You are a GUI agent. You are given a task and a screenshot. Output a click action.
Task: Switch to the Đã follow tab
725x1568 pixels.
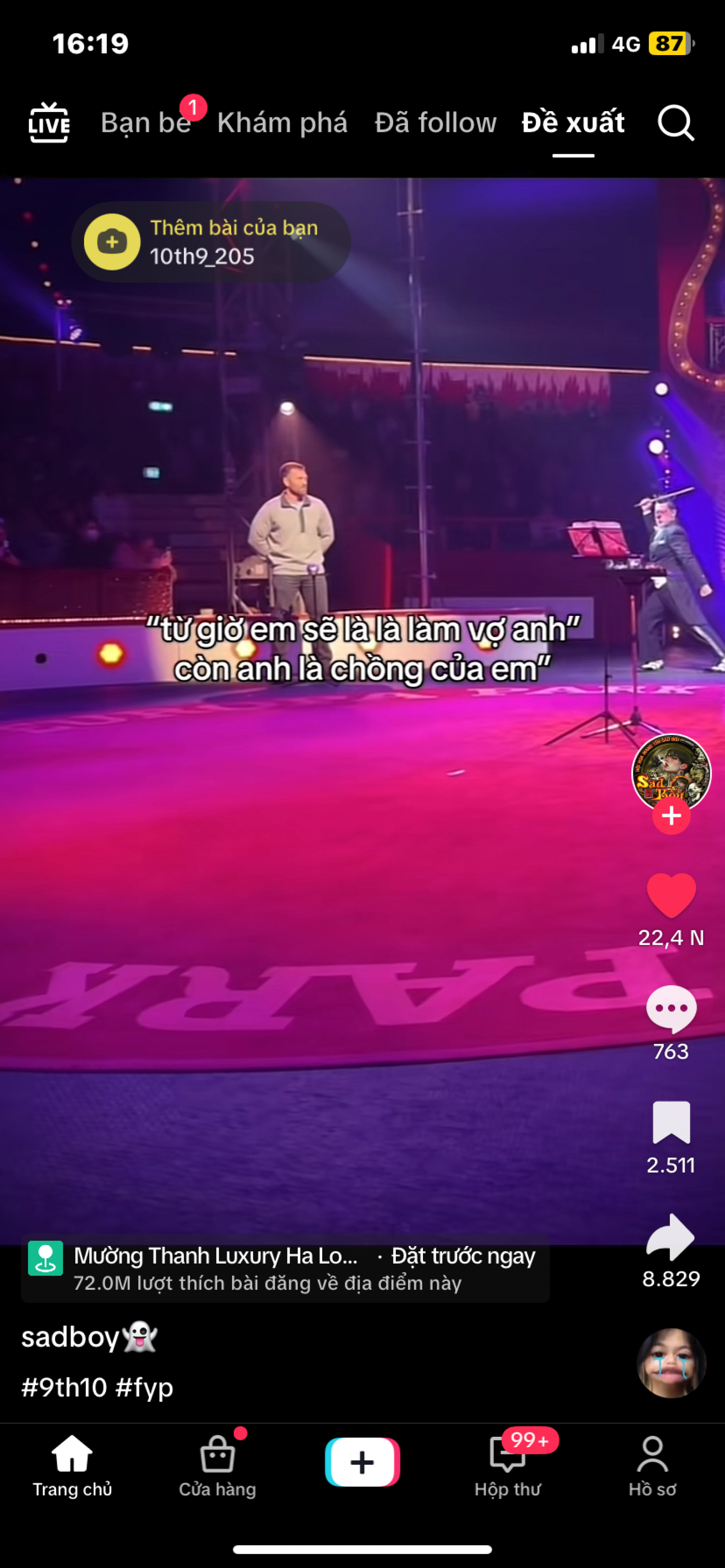435,123
